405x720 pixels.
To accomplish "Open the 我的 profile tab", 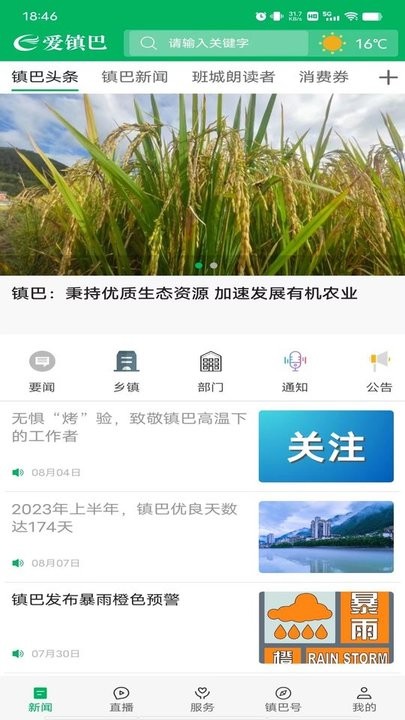I will 364,699.
